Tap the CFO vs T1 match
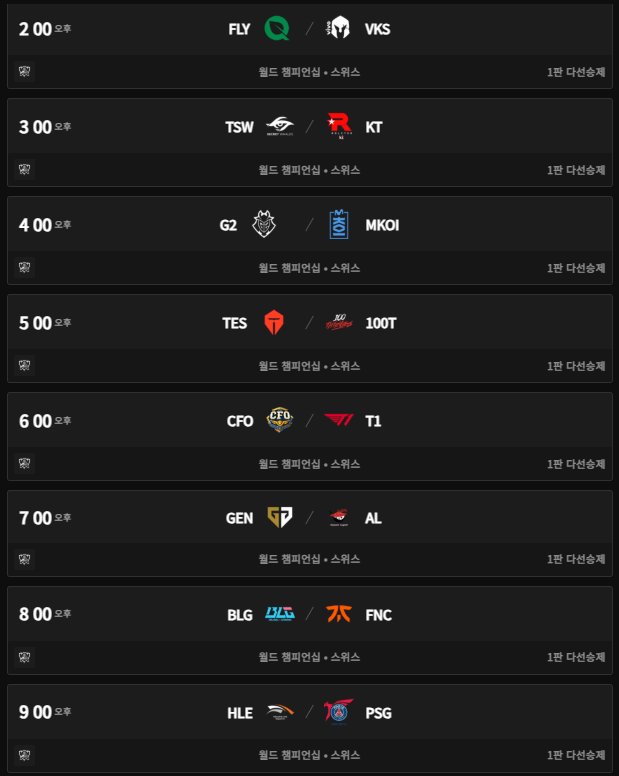The width and height of the screenshot is (619, 776). pyautogui.click(x=309, y=421)
